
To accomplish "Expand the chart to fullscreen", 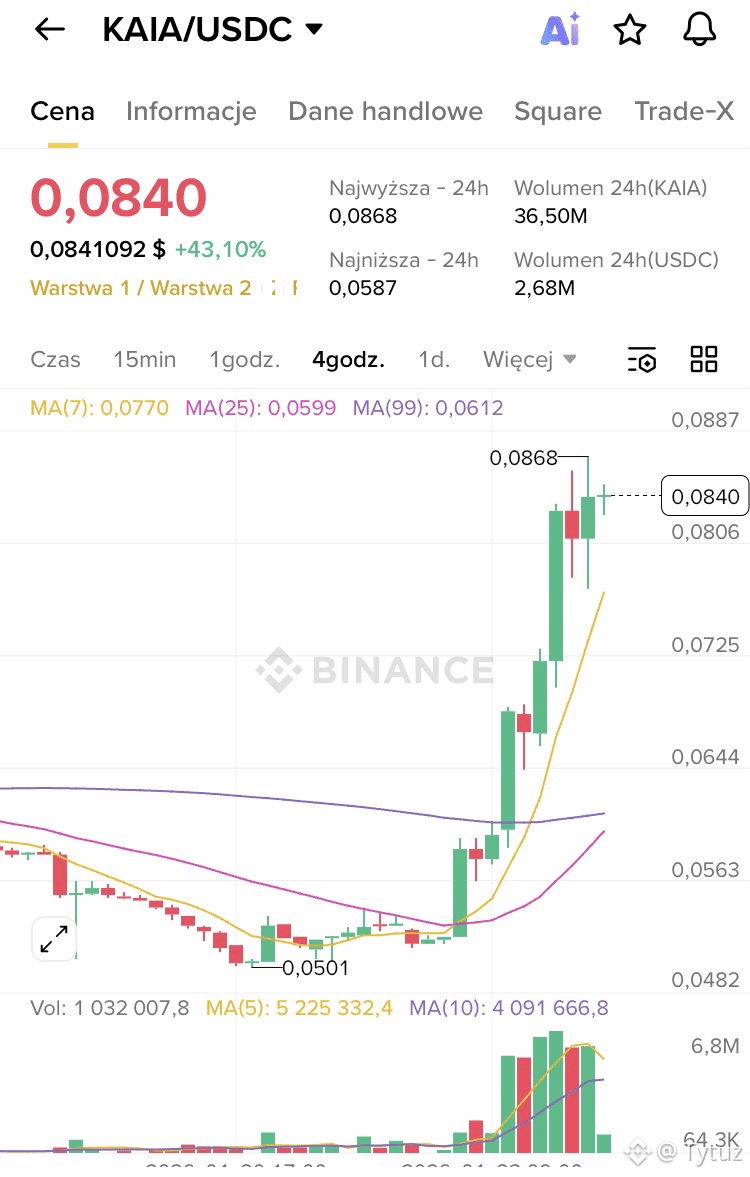I will click(53, 938).
